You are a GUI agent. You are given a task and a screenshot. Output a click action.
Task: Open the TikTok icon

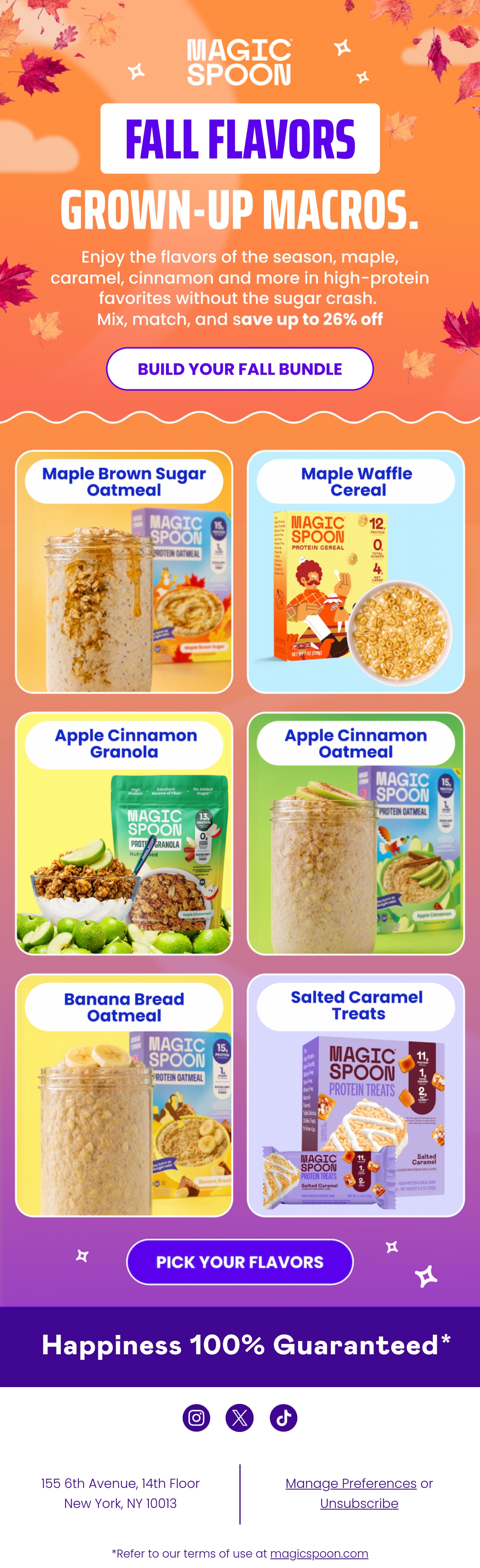click(x=284, y=1418)
